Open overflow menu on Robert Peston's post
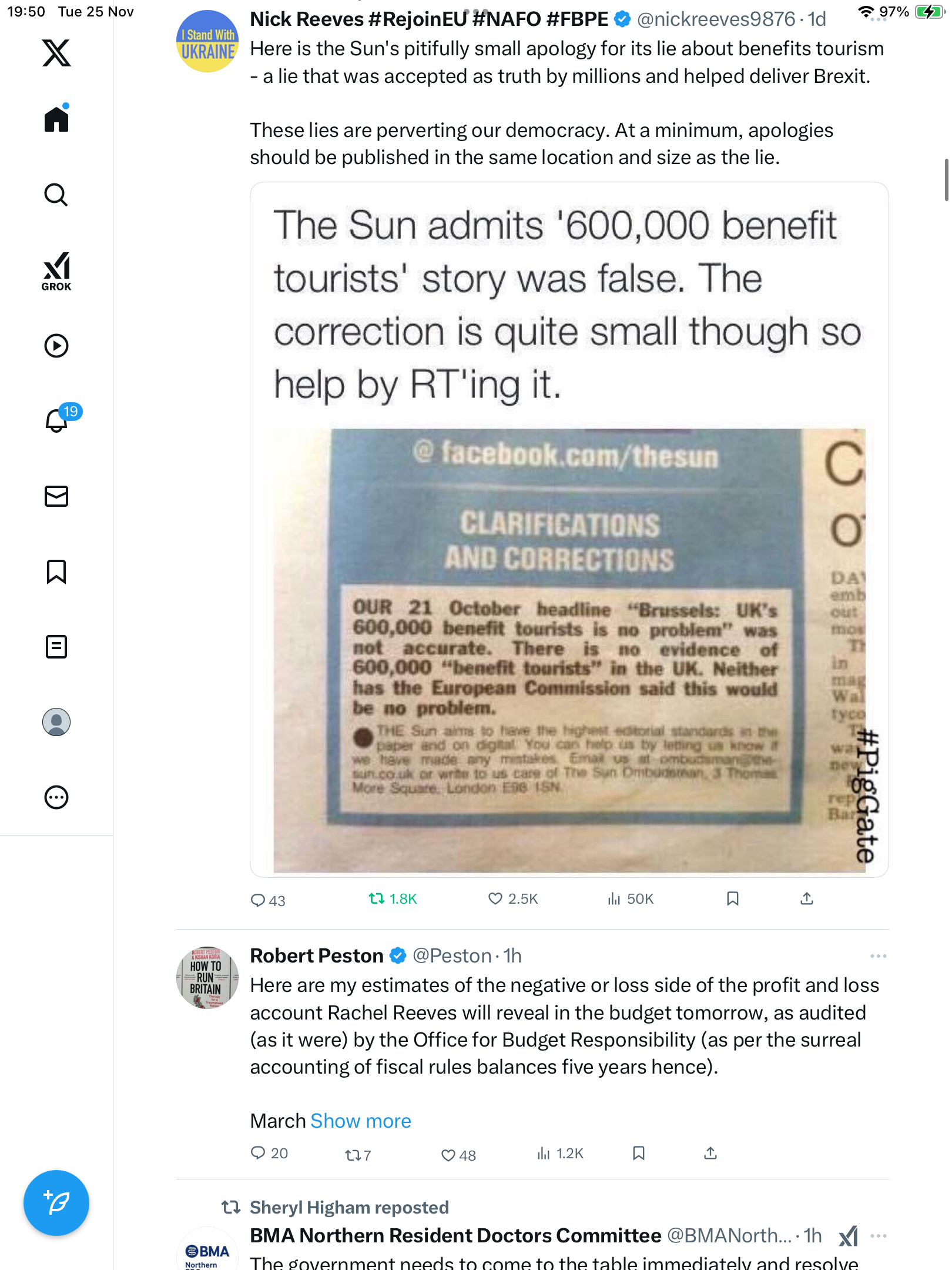This screenshot has height=1270, width=952. click(x=878, y=956)
